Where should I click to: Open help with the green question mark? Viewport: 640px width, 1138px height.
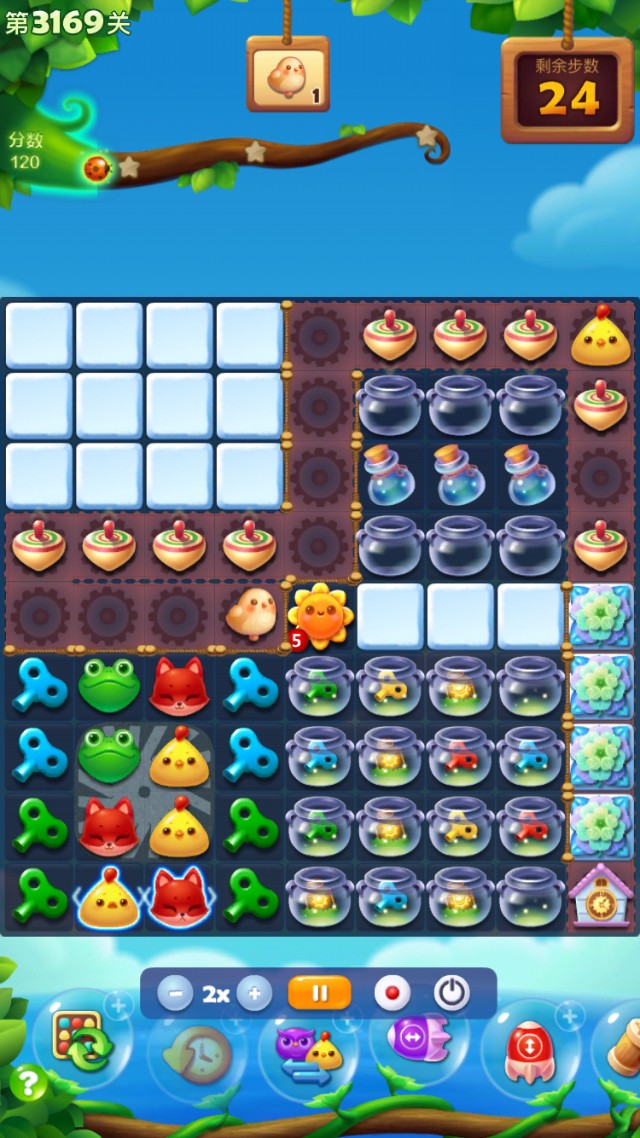[28, 1082]
